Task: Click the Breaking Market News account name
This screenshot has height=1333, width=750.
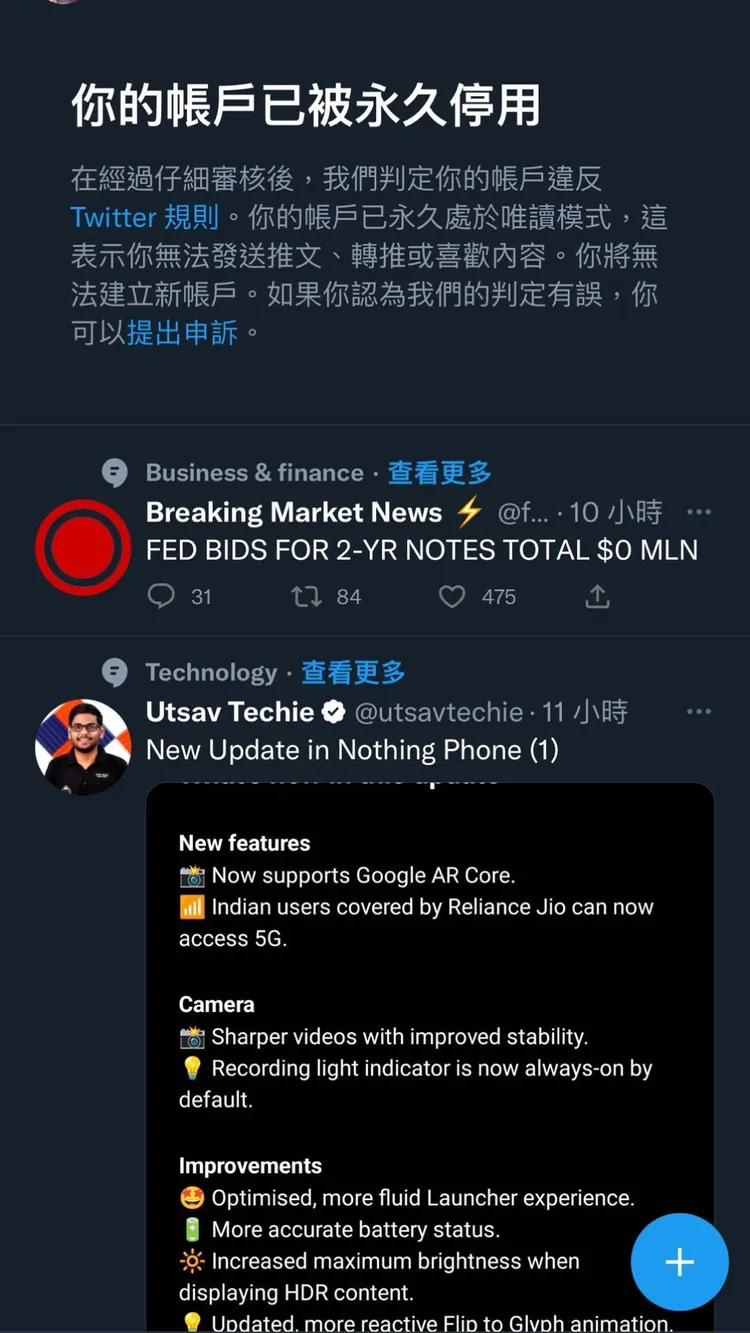Action: click(293, 512)
